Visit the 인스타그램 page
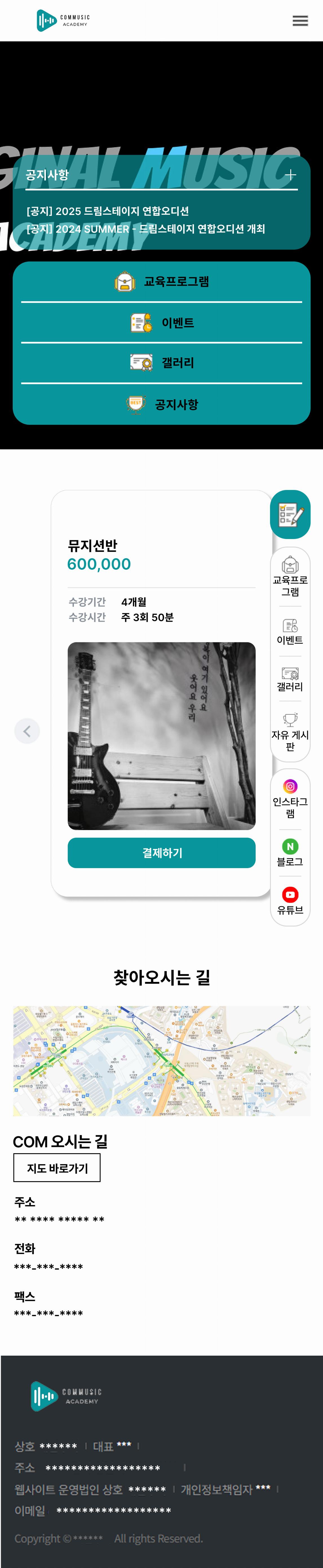 point(290,798)
